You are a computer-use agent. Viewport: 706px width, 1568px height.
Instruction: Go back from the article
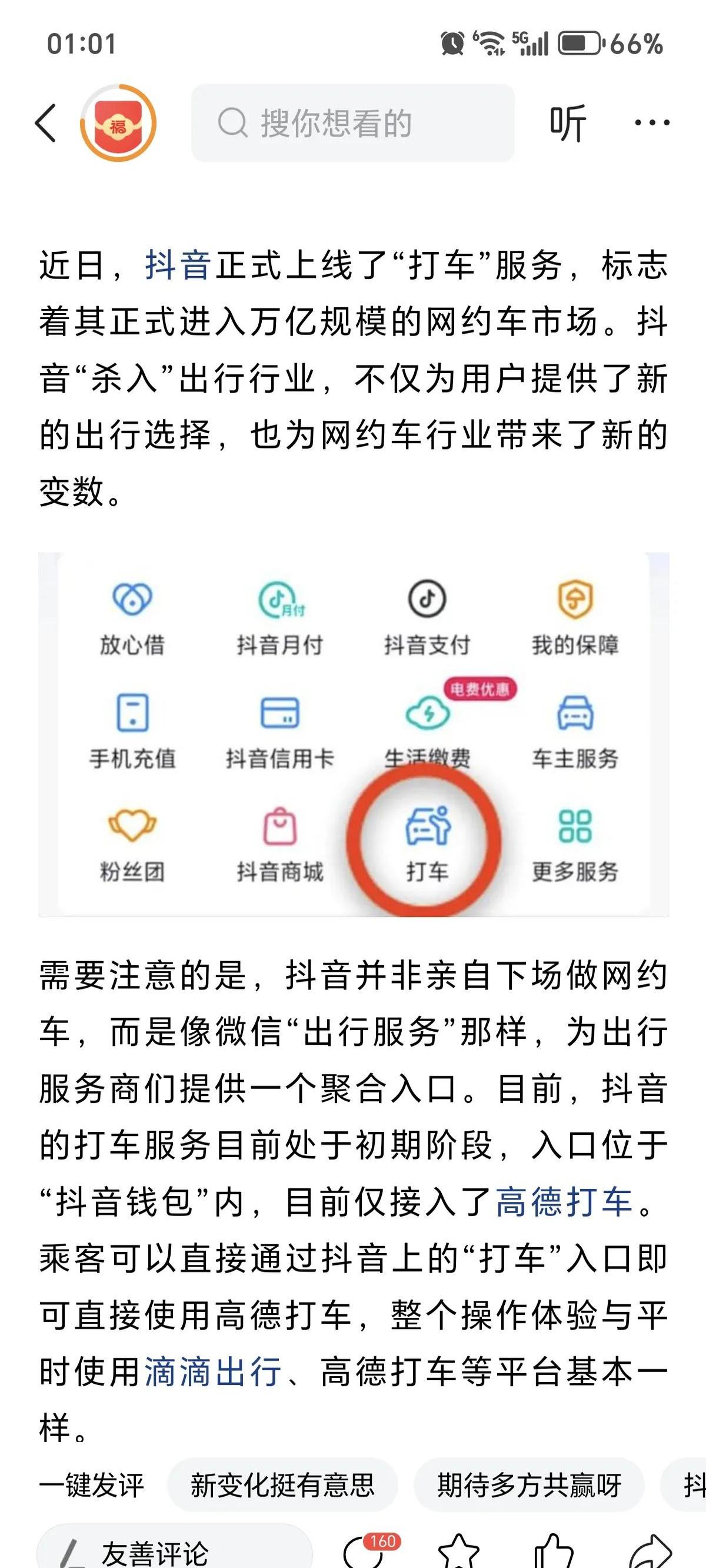(46, 123)
